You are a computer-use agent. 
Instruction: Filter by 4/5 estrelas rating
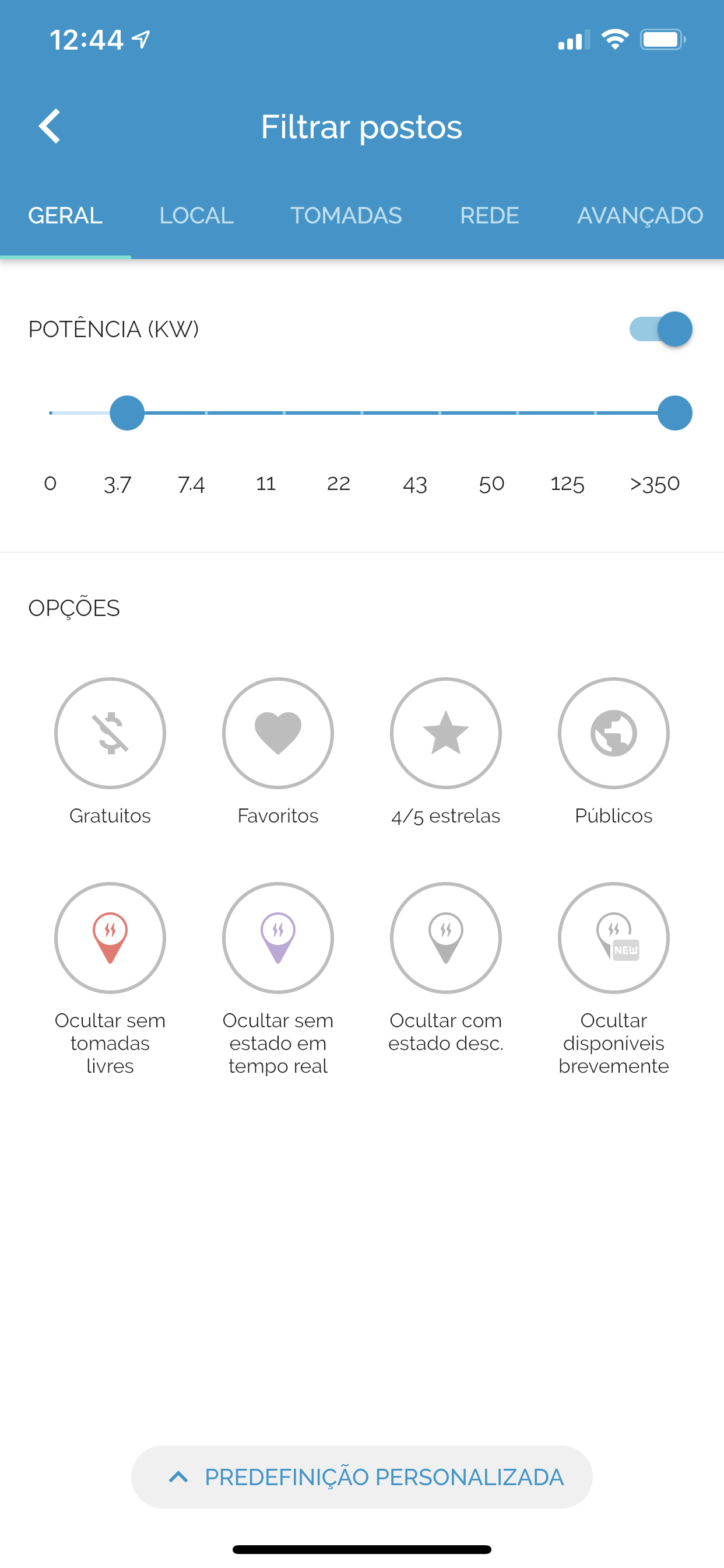(x=446, y=733)
